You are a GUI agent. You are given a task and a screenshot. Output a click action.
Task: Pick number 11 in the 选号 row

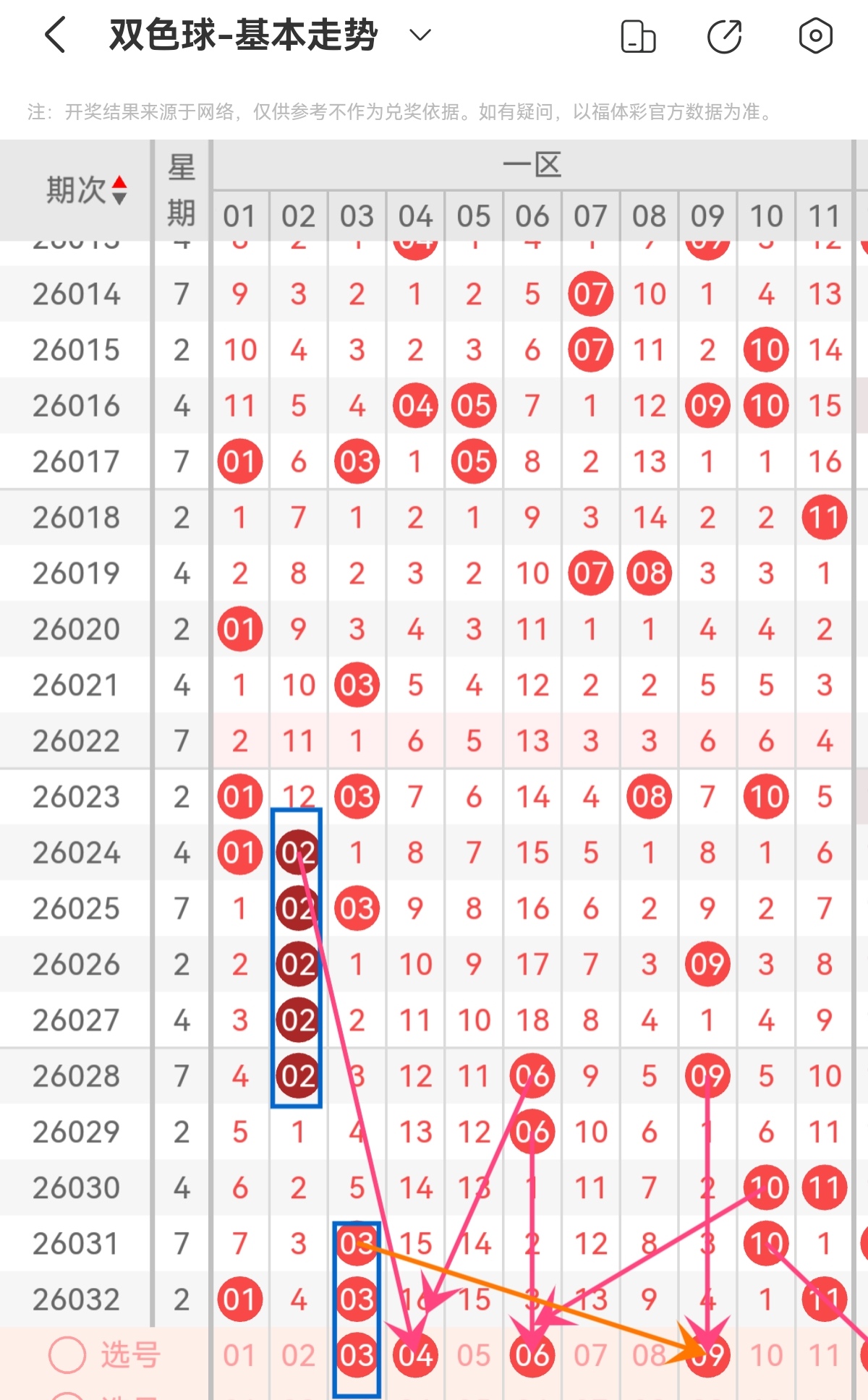tap(824, 1356)
